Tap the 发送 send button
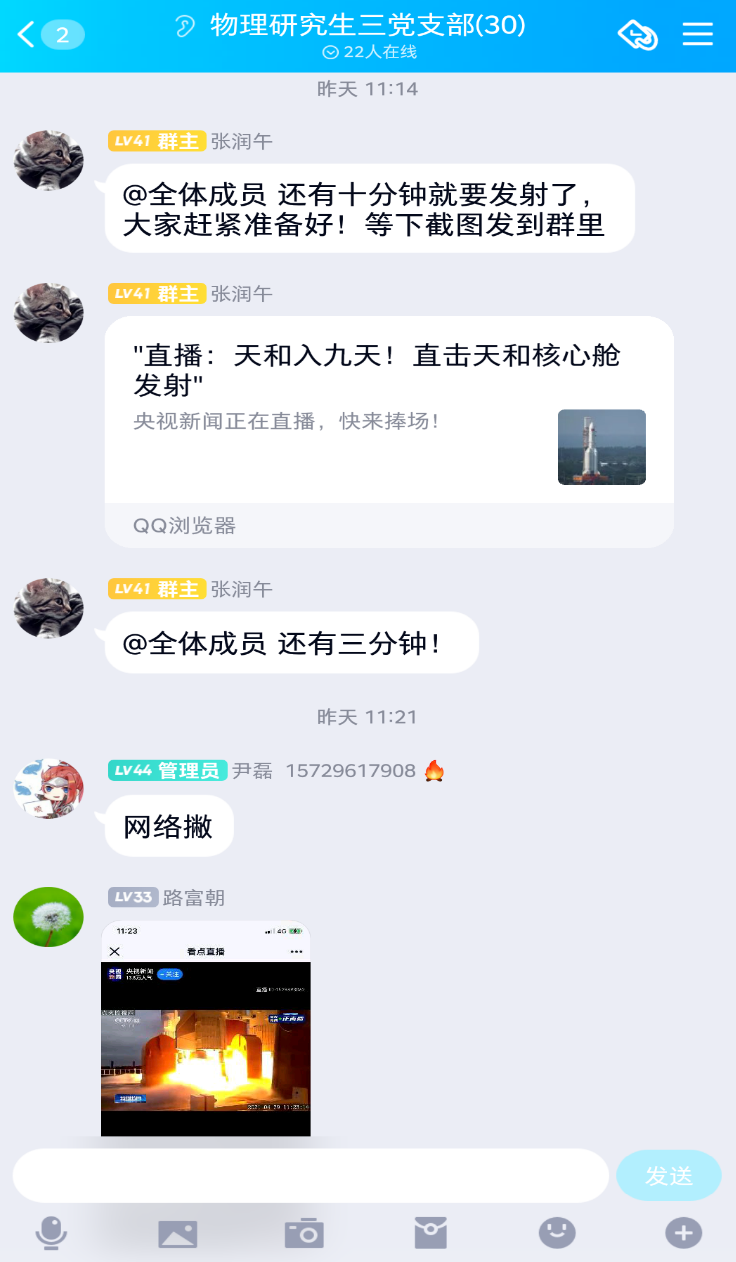 [668, 1176]
